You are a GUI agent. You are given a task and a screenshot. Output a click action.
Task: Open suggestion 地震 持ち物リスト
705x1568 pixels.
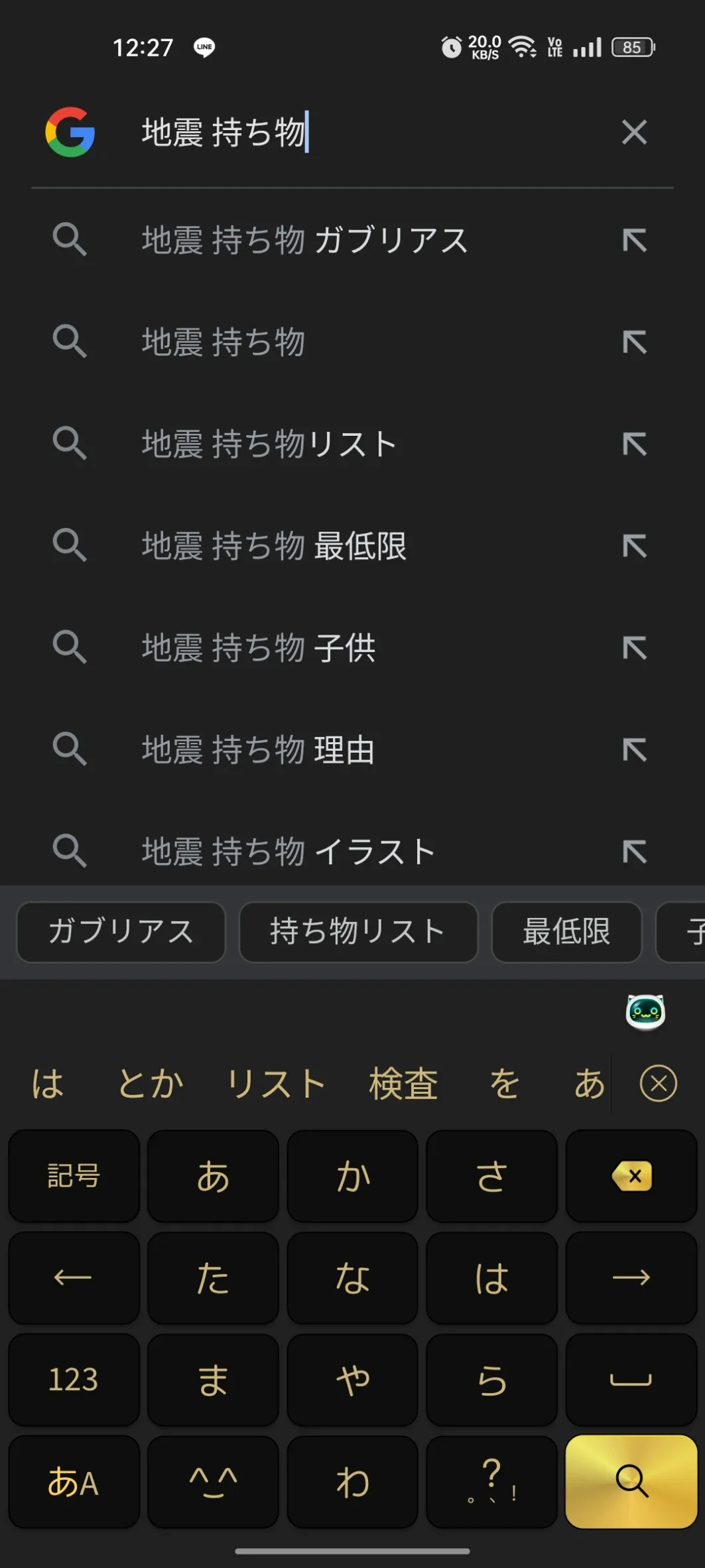(x=269, y=444)
